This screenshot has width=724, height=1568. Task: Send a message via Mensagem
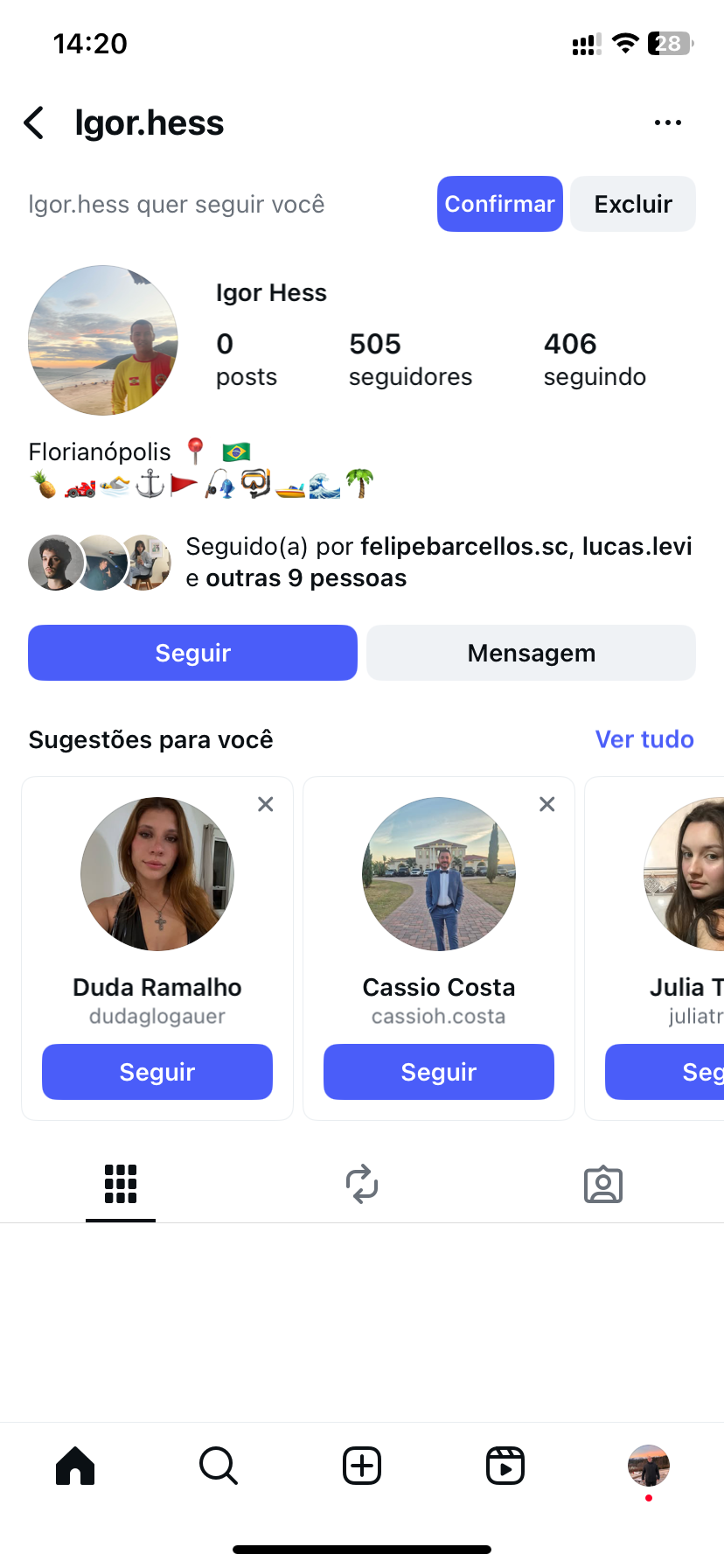531,653
